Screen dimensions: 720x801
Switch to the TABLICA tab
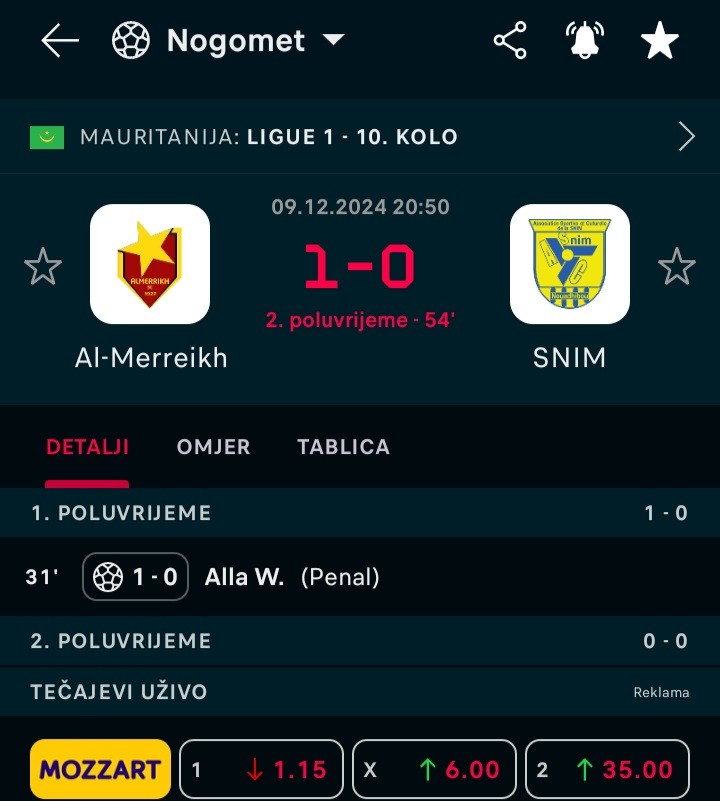coord(343,447)
